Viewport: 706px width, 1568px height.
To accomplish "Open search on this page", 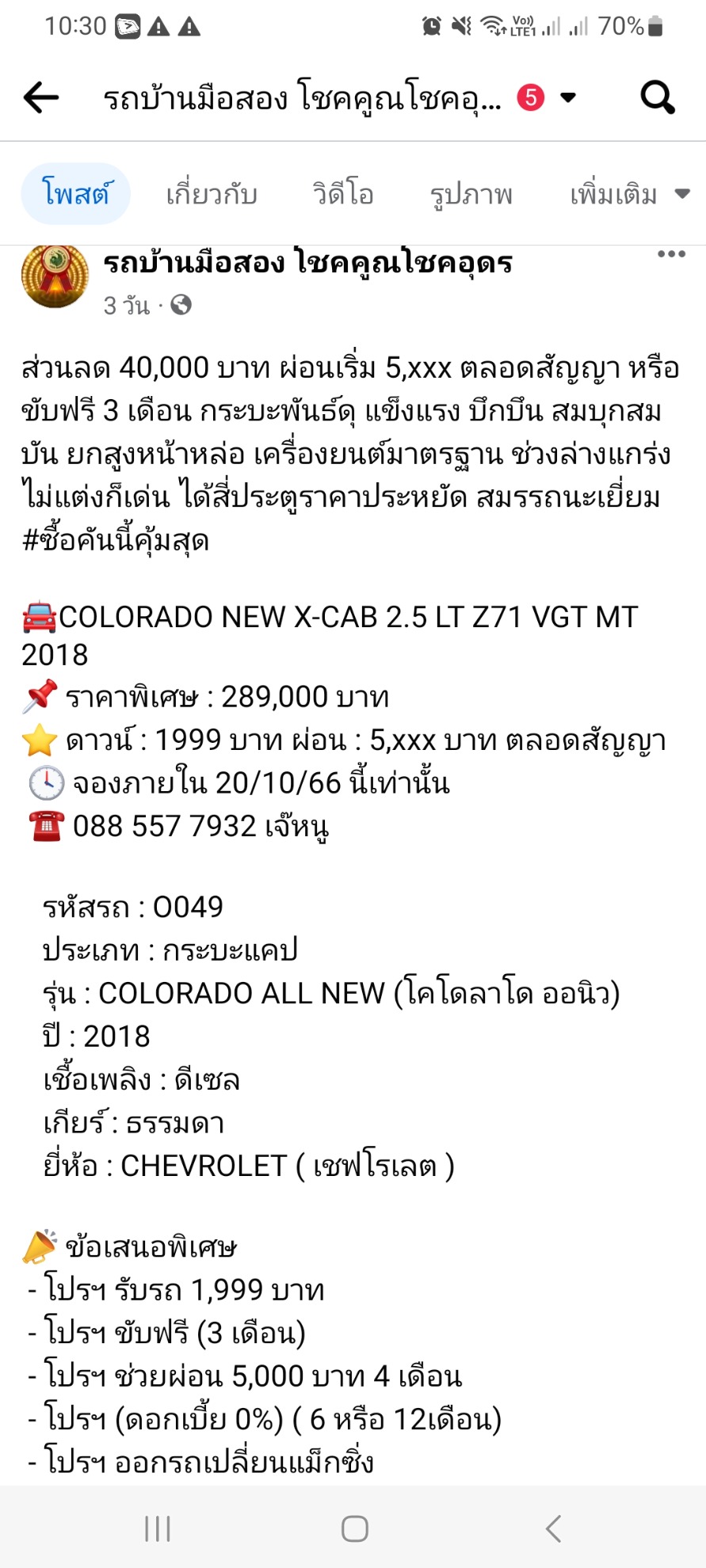I will click(657, 97).
